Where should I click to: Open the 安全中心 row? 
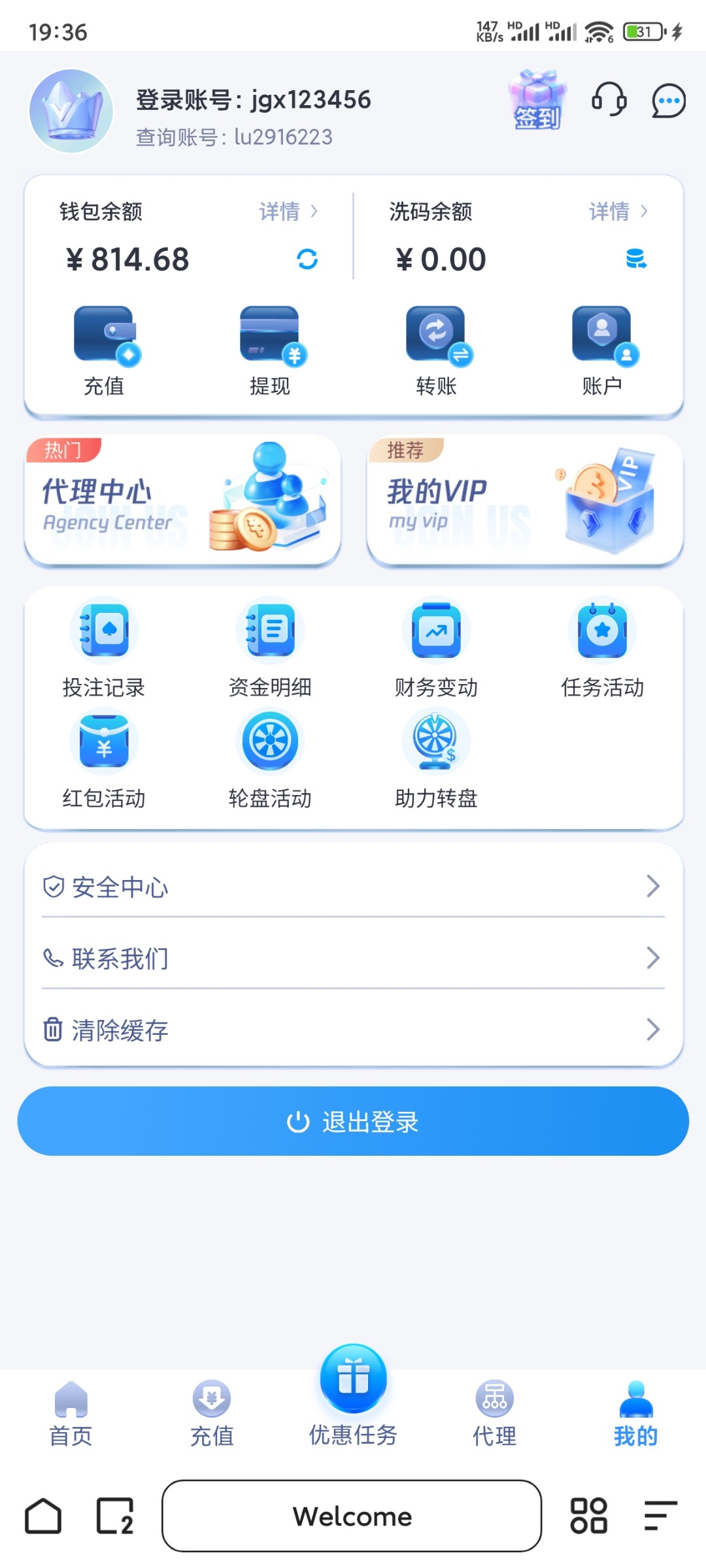click(353, 887)
